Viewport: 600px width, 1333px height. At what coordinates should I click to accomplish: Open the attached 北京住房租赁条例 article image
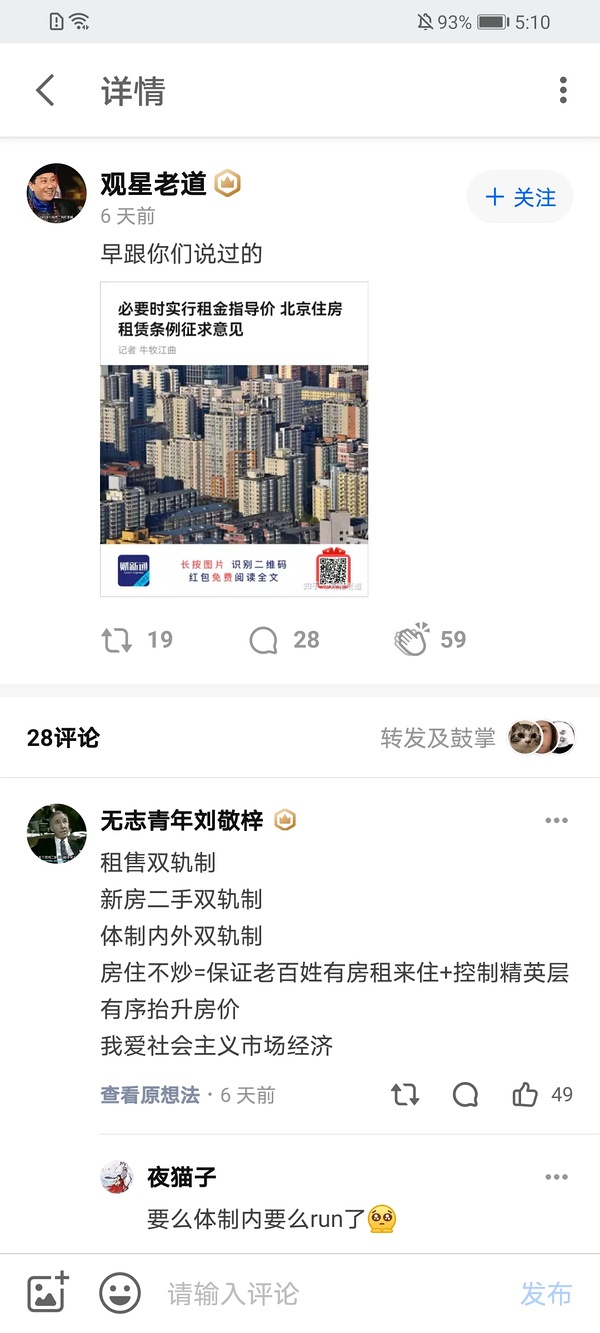[234, 439]
